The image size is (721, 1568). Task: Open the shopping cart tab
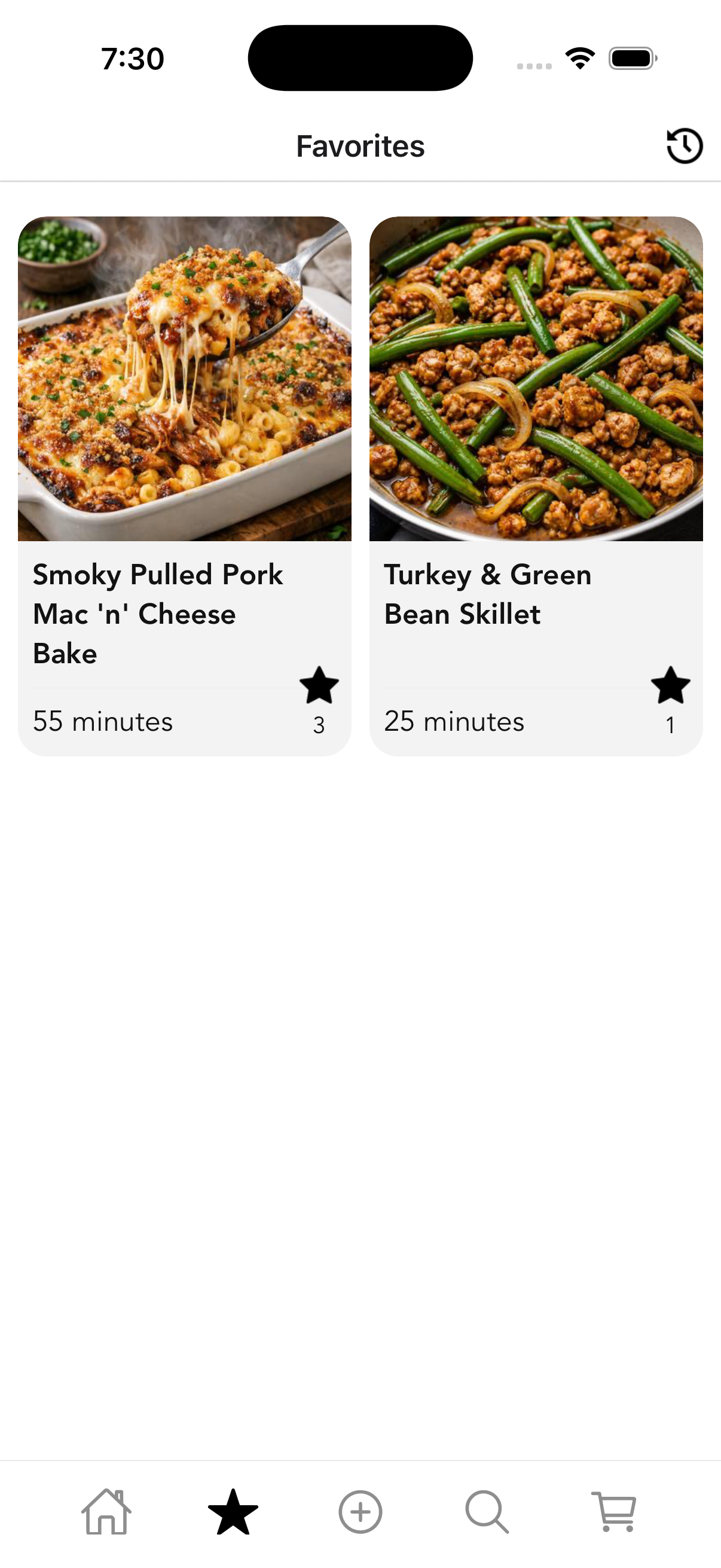click(614, 1512)
